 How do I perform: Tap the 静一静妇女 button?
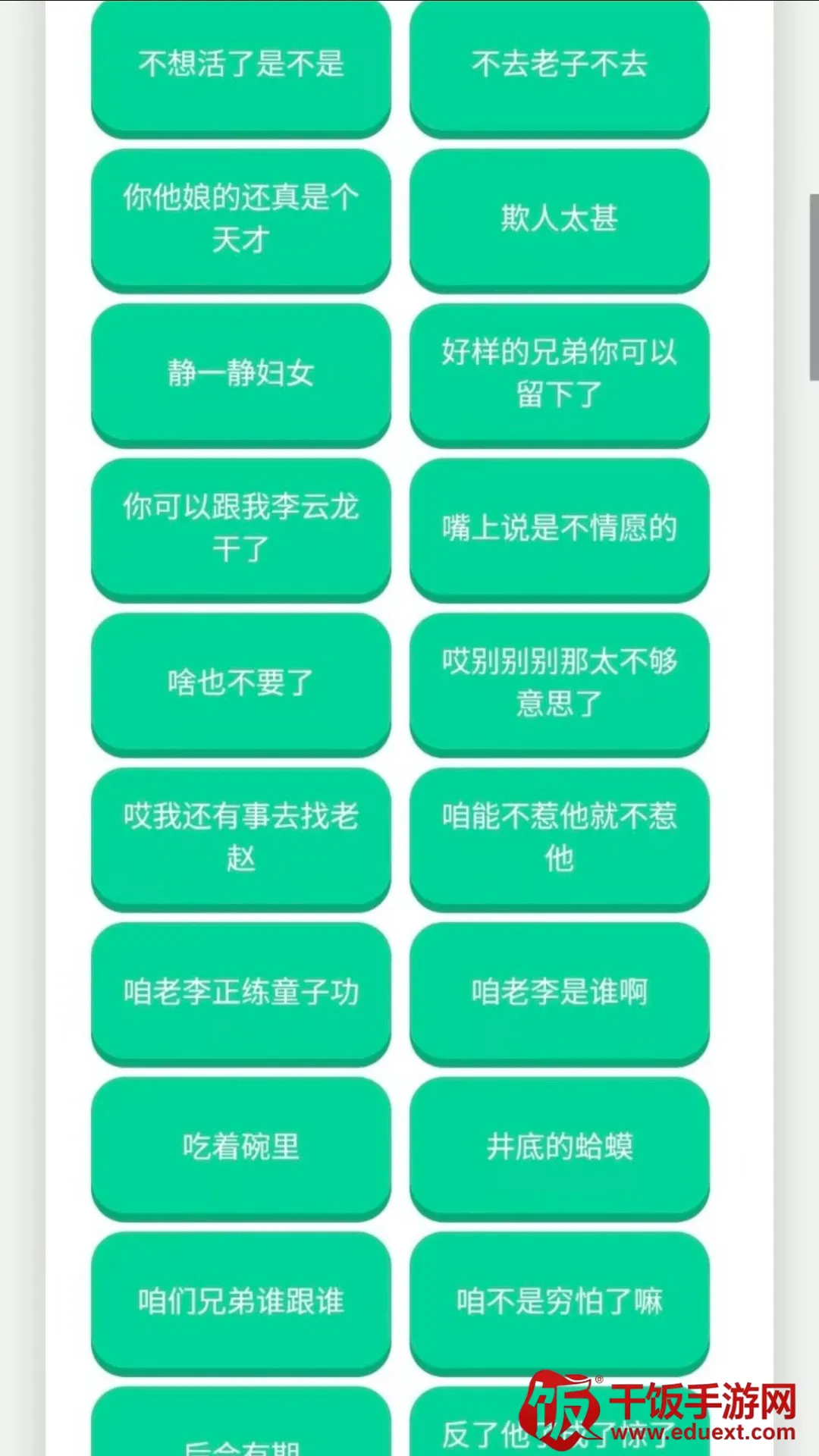click(x=241, y=373)
